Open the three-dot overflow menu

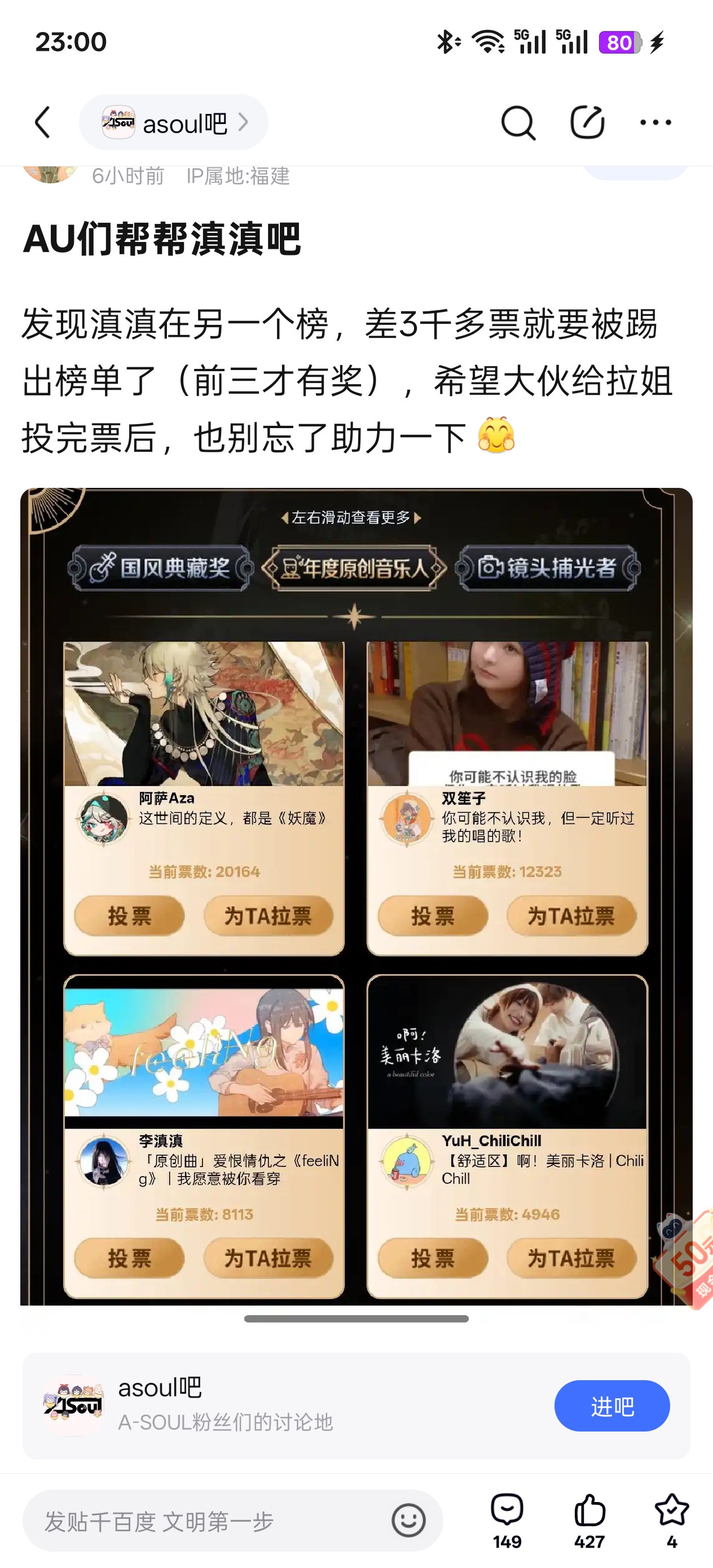click(x=655, y=123)
